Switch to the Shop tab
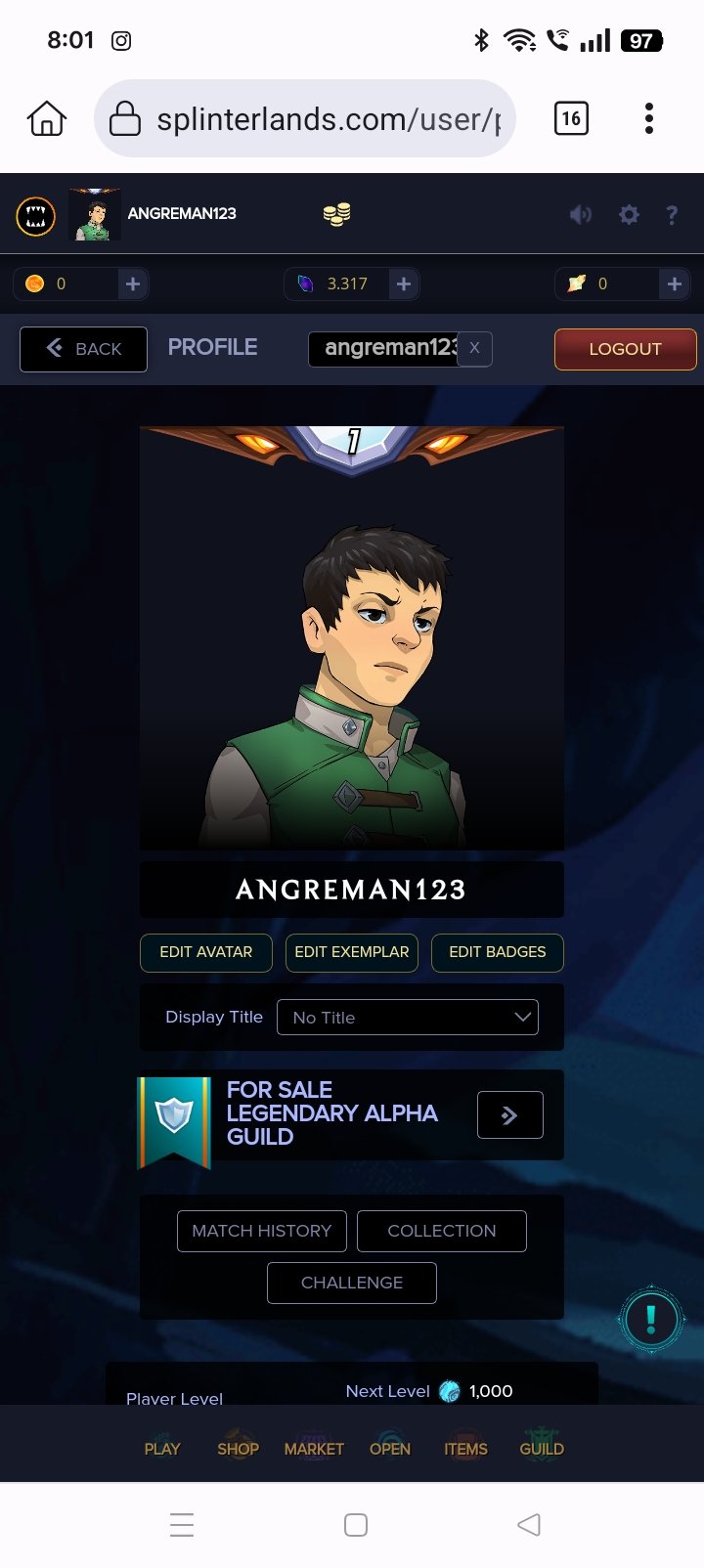704x1568 pixels. 238,1447
